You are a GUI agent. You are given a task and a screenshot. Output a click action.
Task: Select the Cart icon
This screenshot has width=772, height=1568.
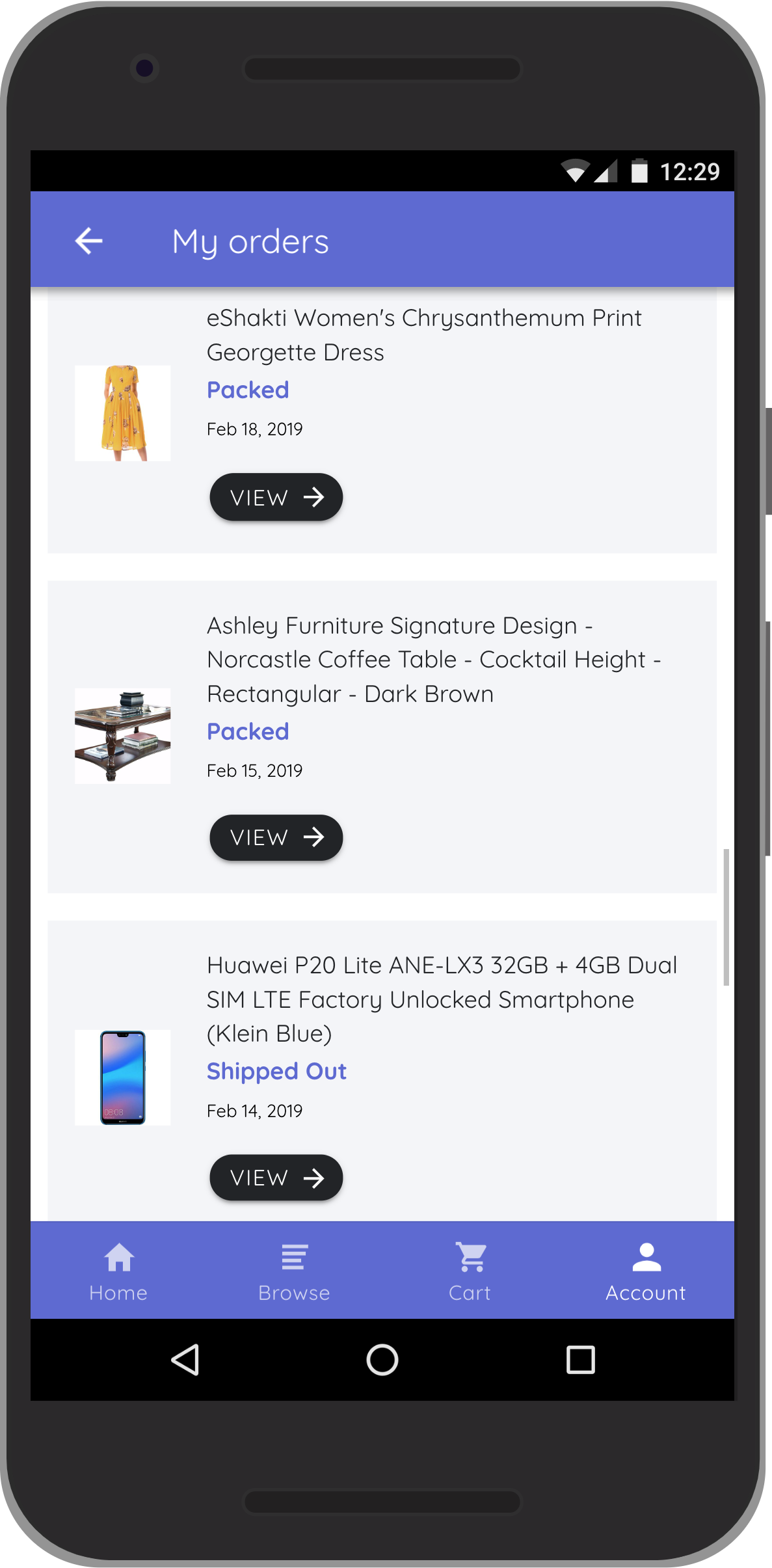[x=469, y=1256]
